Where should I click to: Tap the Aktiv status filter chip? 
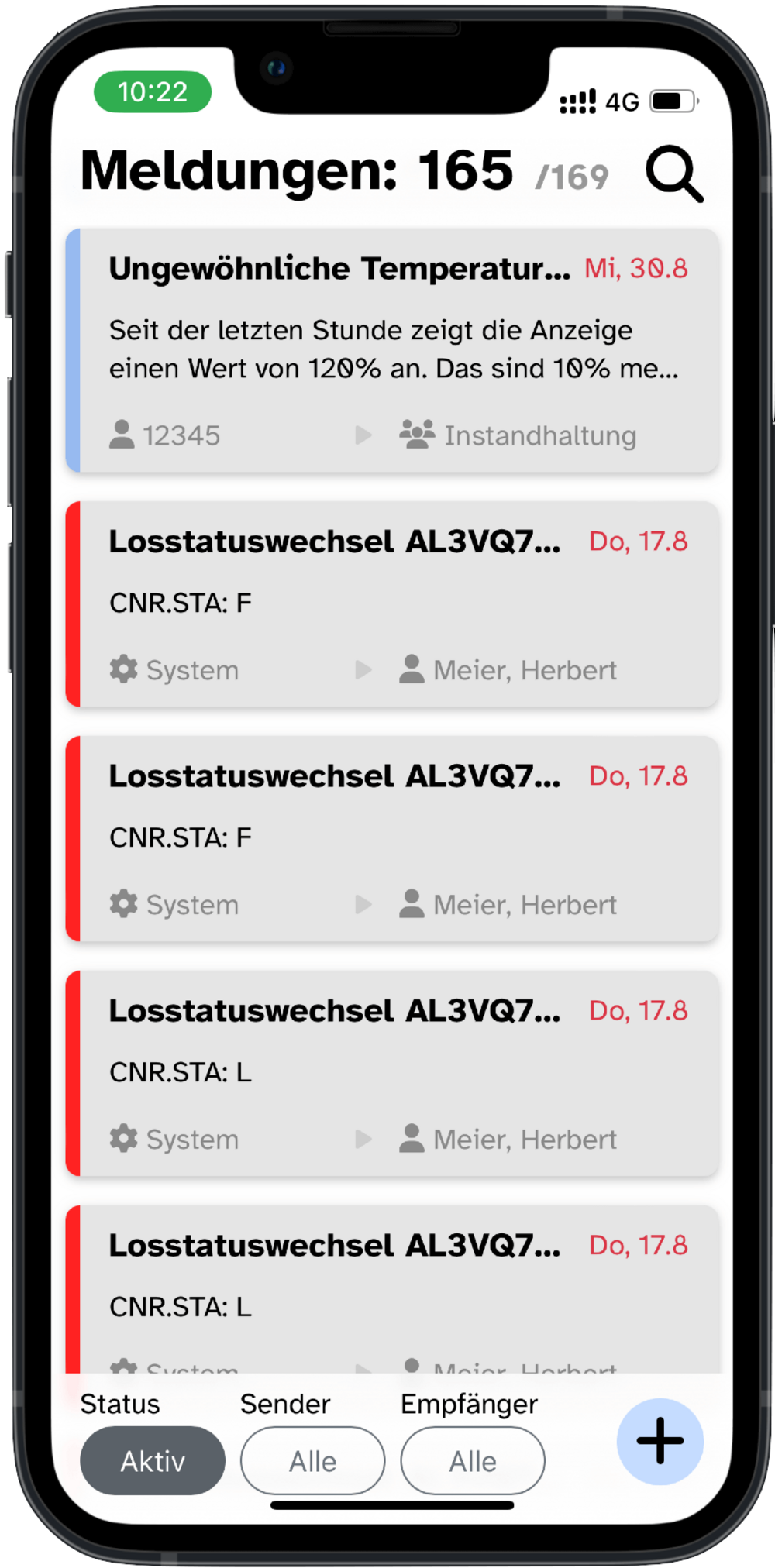coord(153,1460)
